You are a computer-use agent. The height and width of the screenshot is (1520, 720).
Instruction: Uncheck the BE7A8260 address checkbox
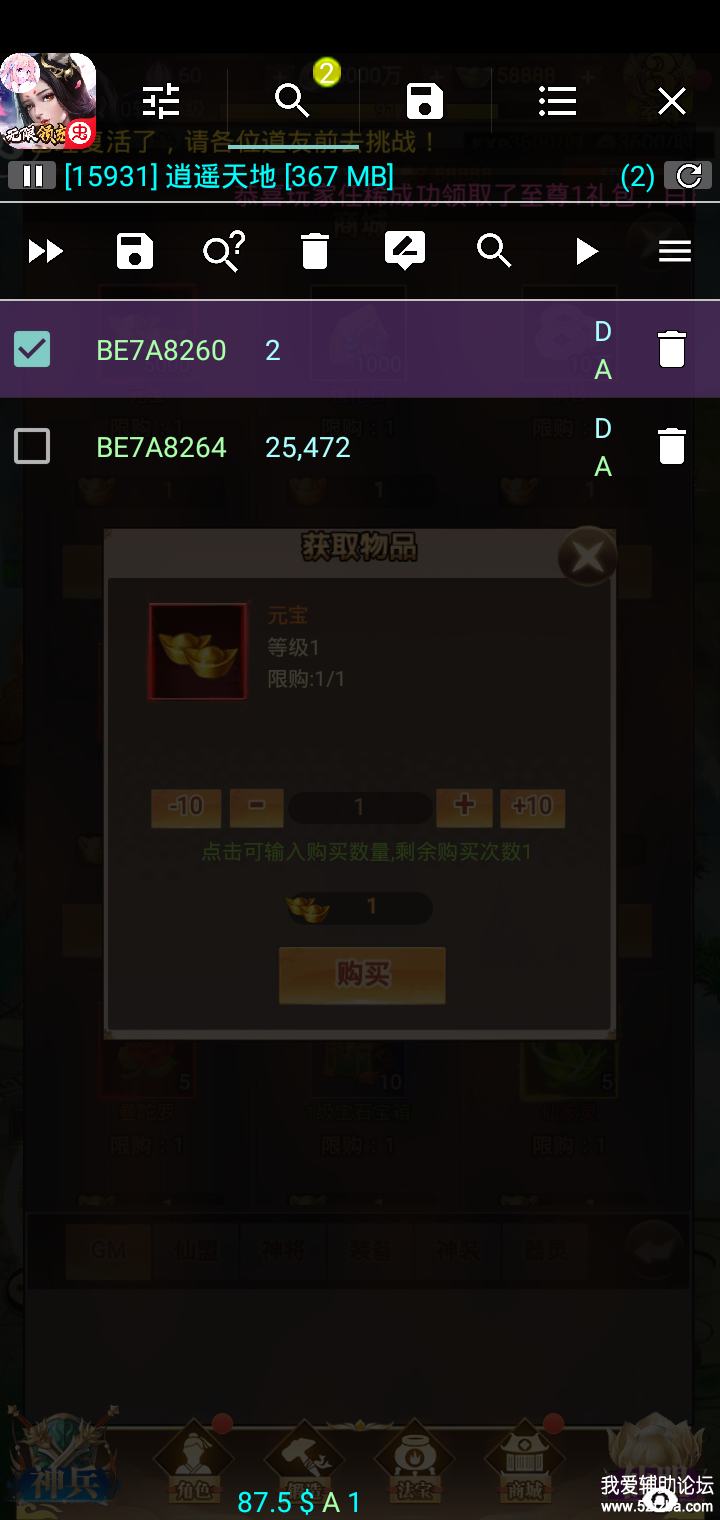32,349
